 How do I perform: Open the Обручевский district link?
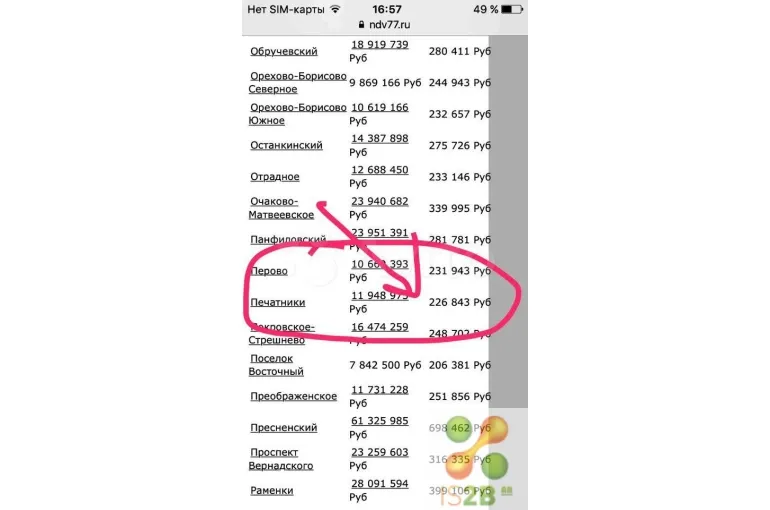coord(284,51)
